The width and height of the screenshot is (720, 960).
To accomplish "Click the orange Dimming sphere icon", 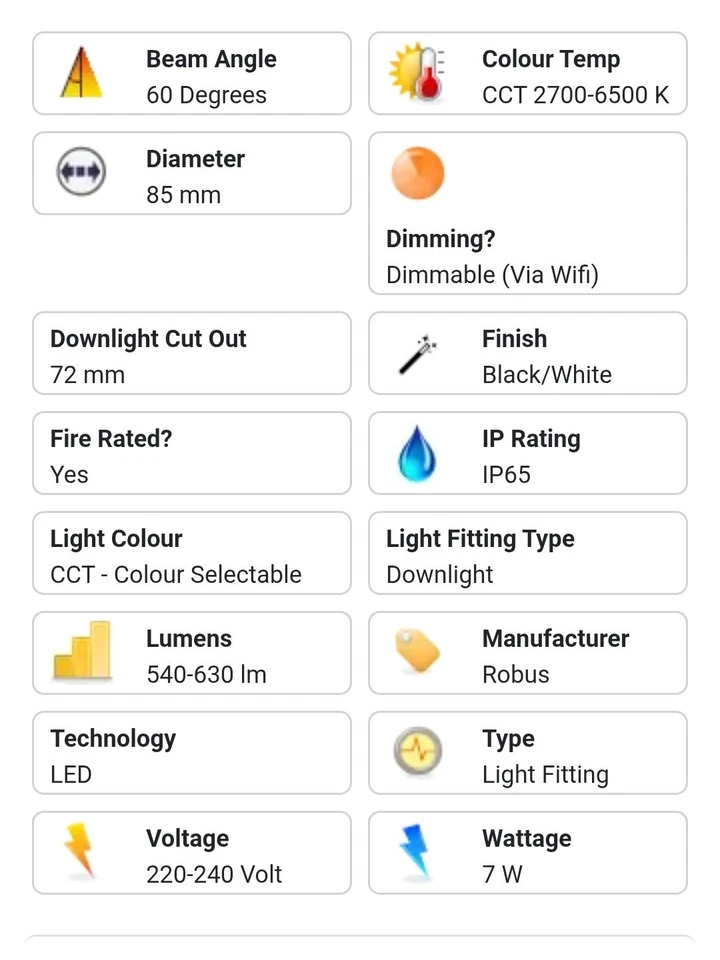I will click(x=417, y=172).
